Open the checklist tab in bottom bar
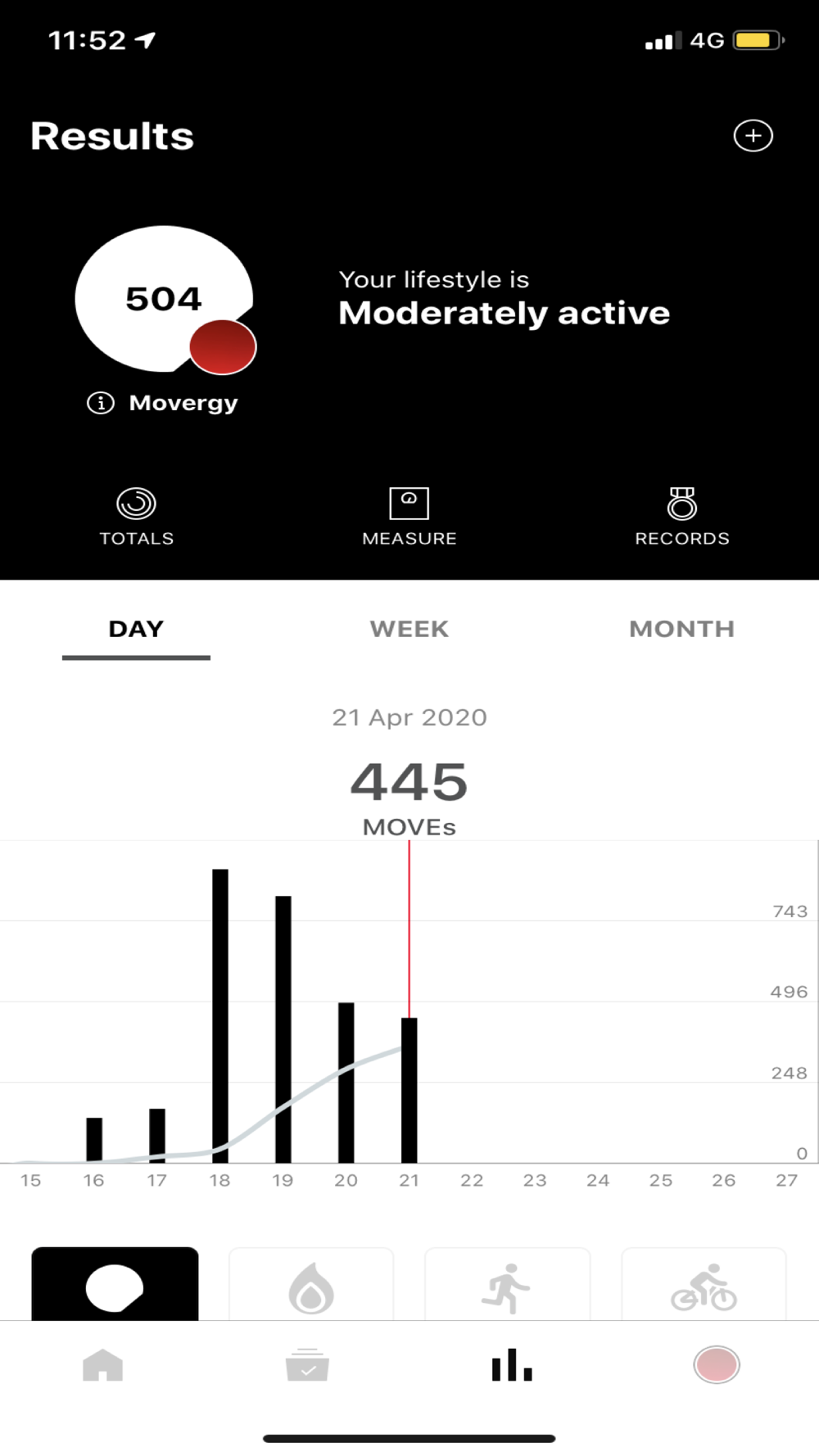The image size is (819, 1456). point(307,1365)
